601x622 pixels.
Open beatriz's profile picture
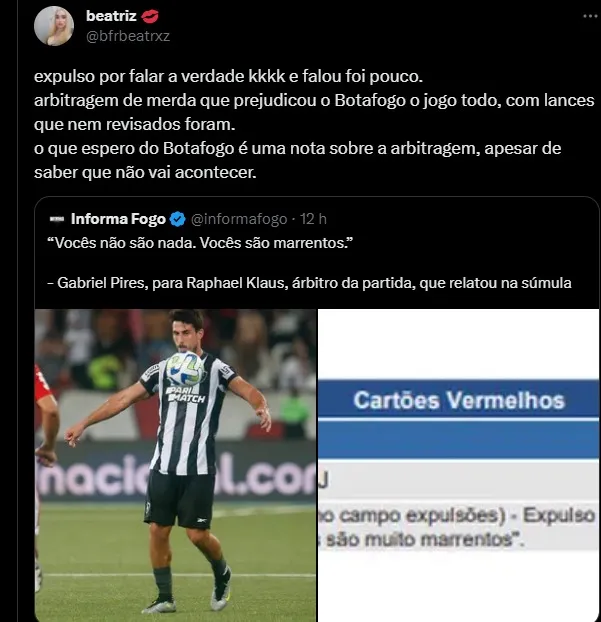(54, 26)
